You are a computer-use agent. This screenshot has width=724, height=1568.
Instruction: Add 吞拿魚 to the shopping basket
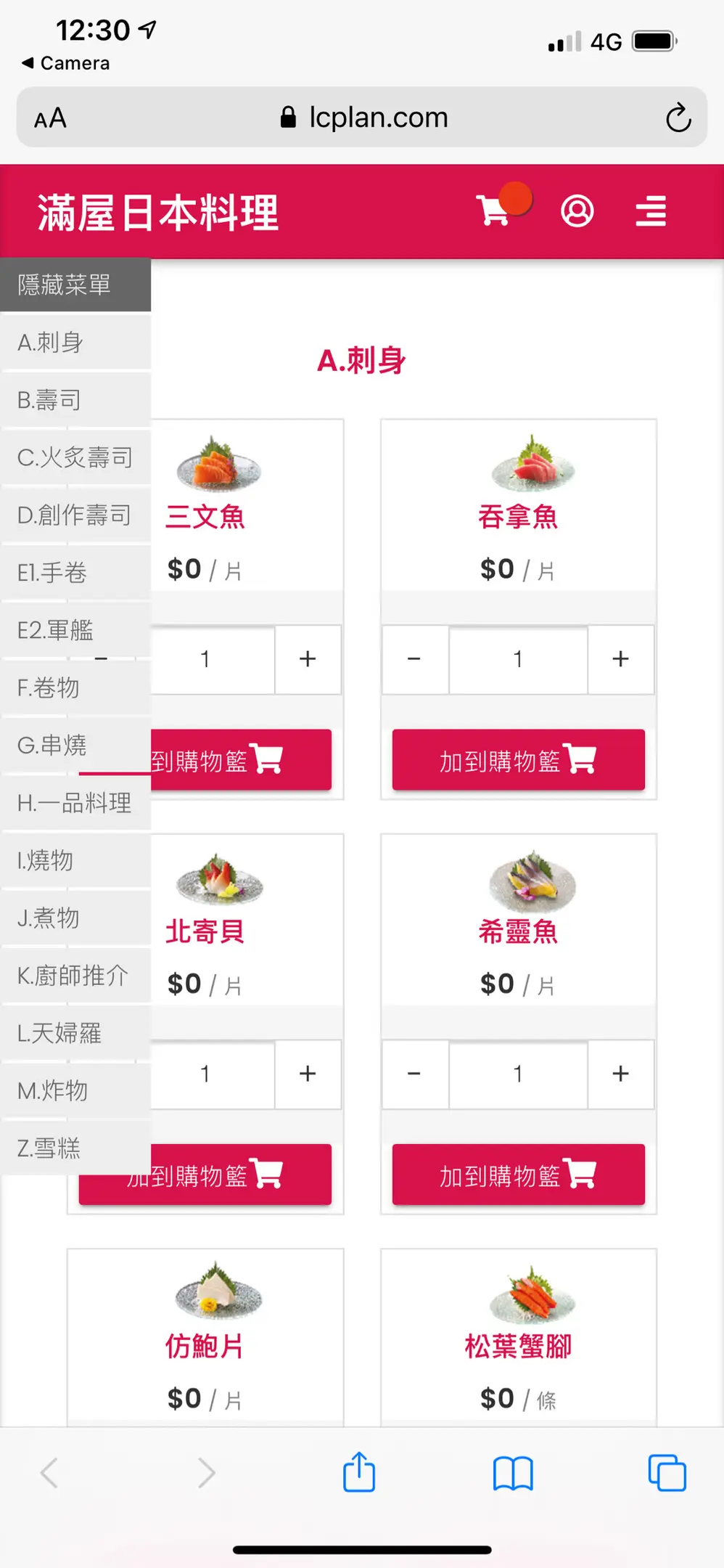pos(518,760)
